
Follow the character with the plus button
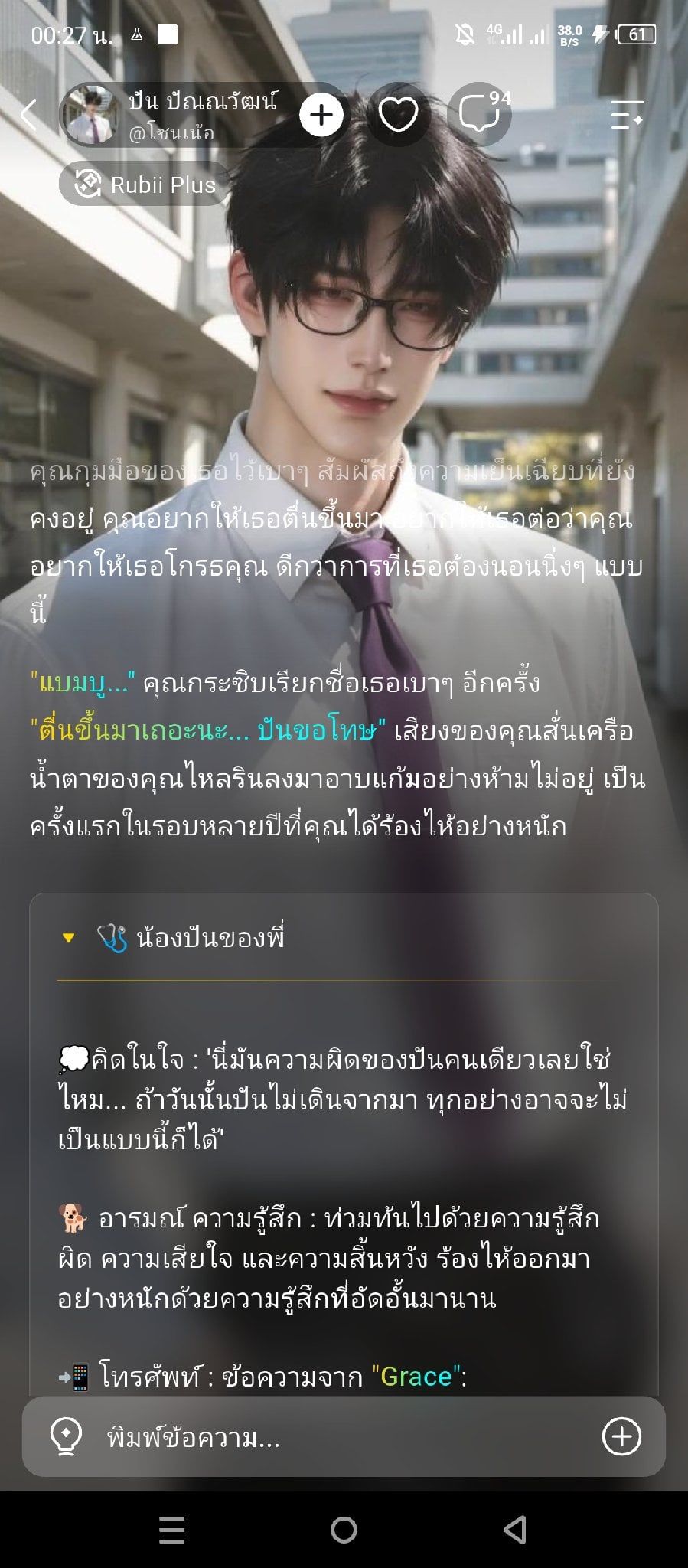321,116
